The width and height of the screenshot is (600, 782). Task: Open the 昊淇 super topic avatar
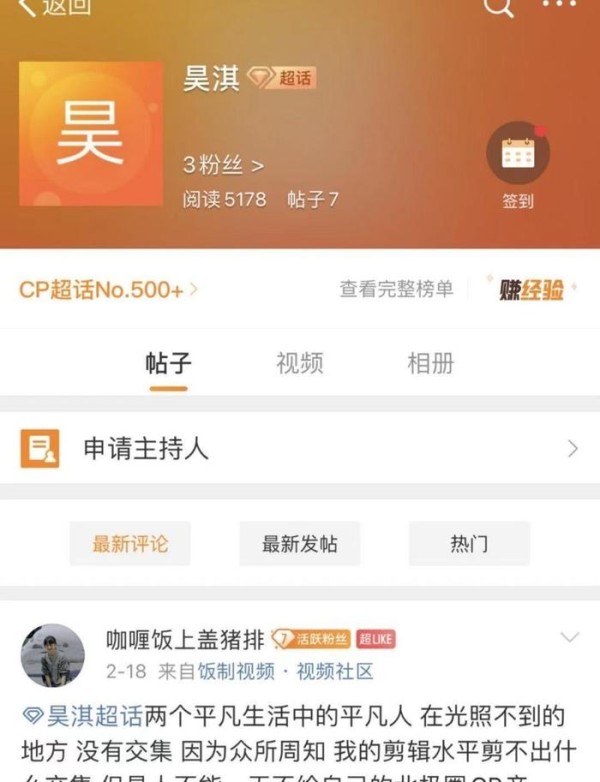90,133
